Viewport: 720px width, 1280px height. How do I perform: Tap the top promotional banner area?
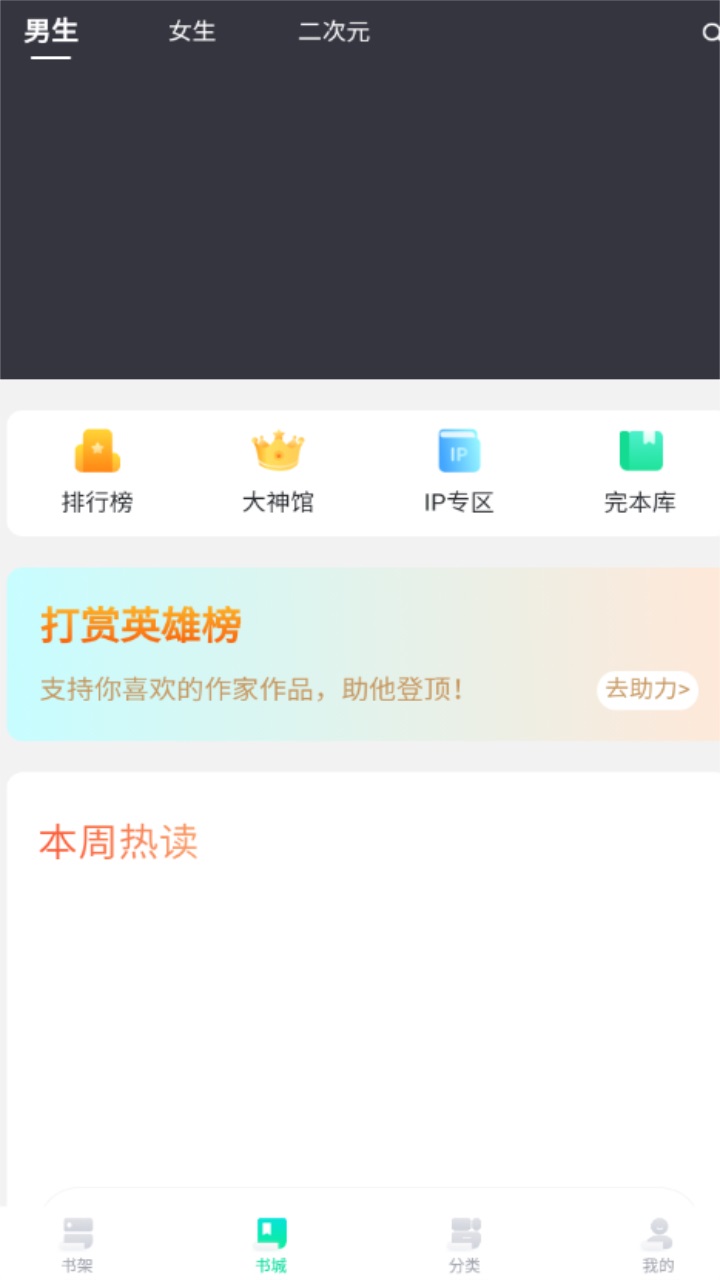360,220
